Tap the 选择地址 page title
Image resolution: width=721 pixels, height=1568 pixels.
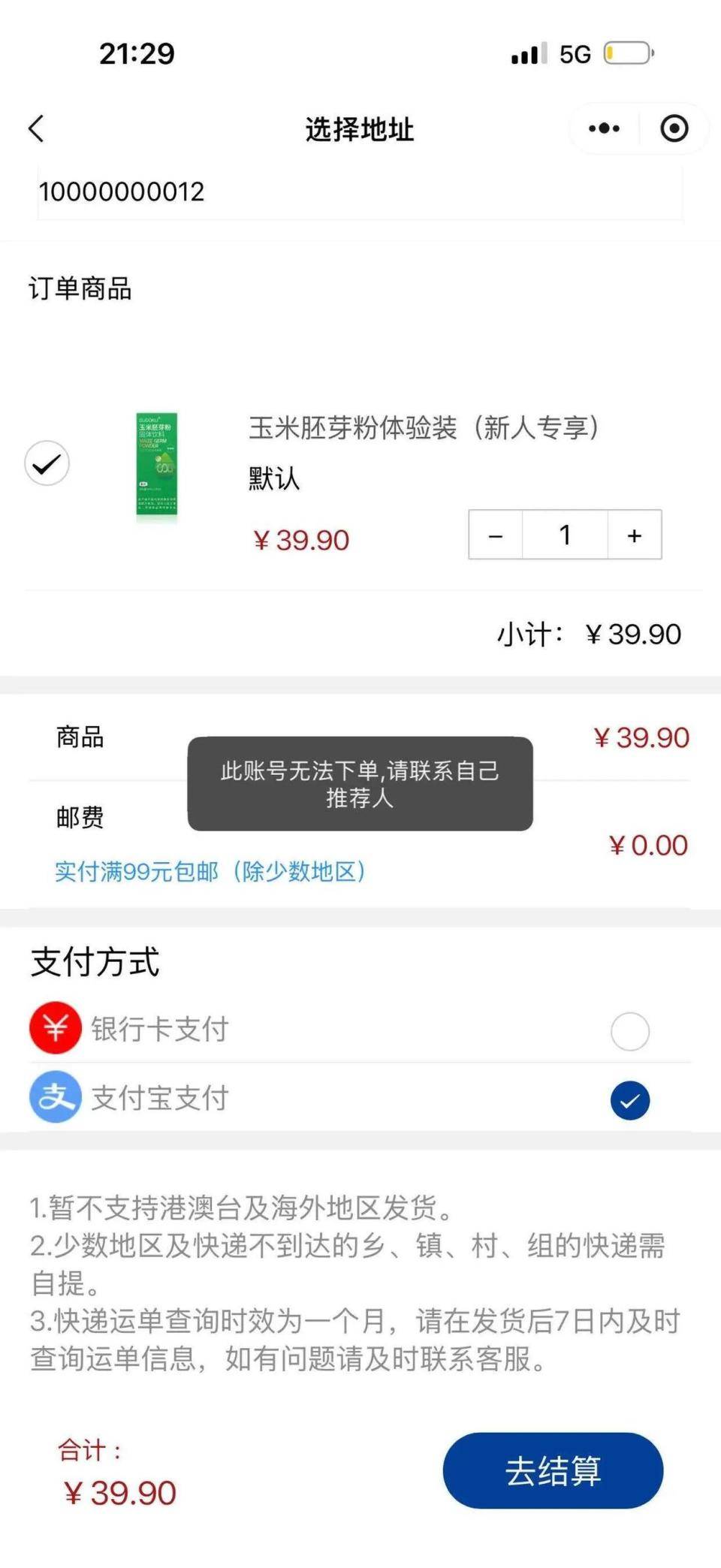360,128
